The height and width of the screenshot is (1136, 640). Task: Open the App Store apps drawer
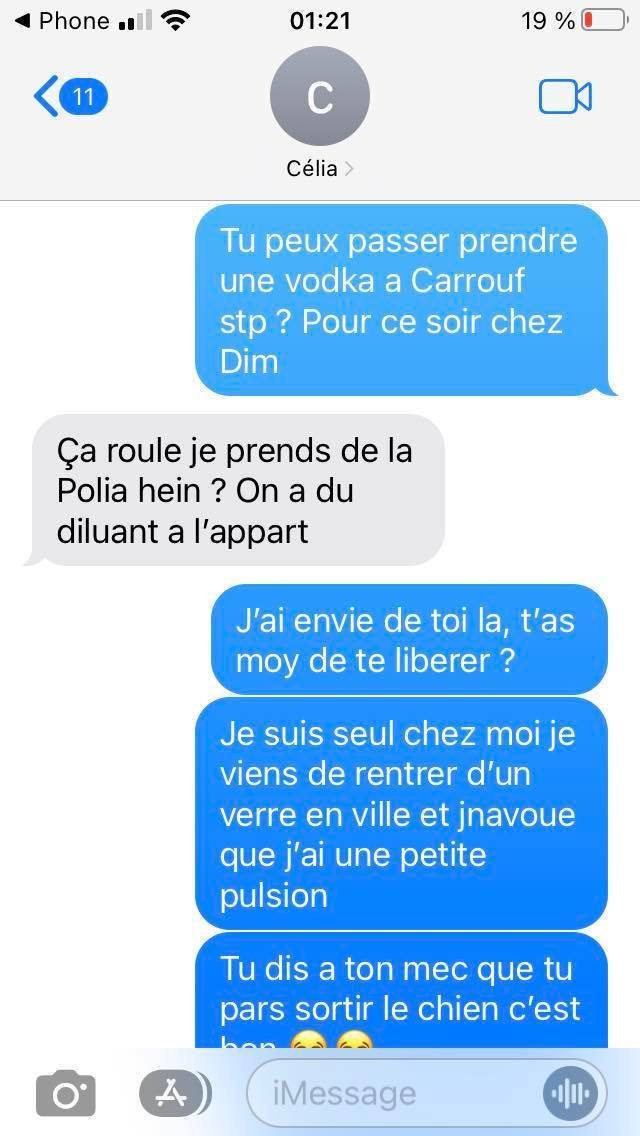click(174, 1093)
